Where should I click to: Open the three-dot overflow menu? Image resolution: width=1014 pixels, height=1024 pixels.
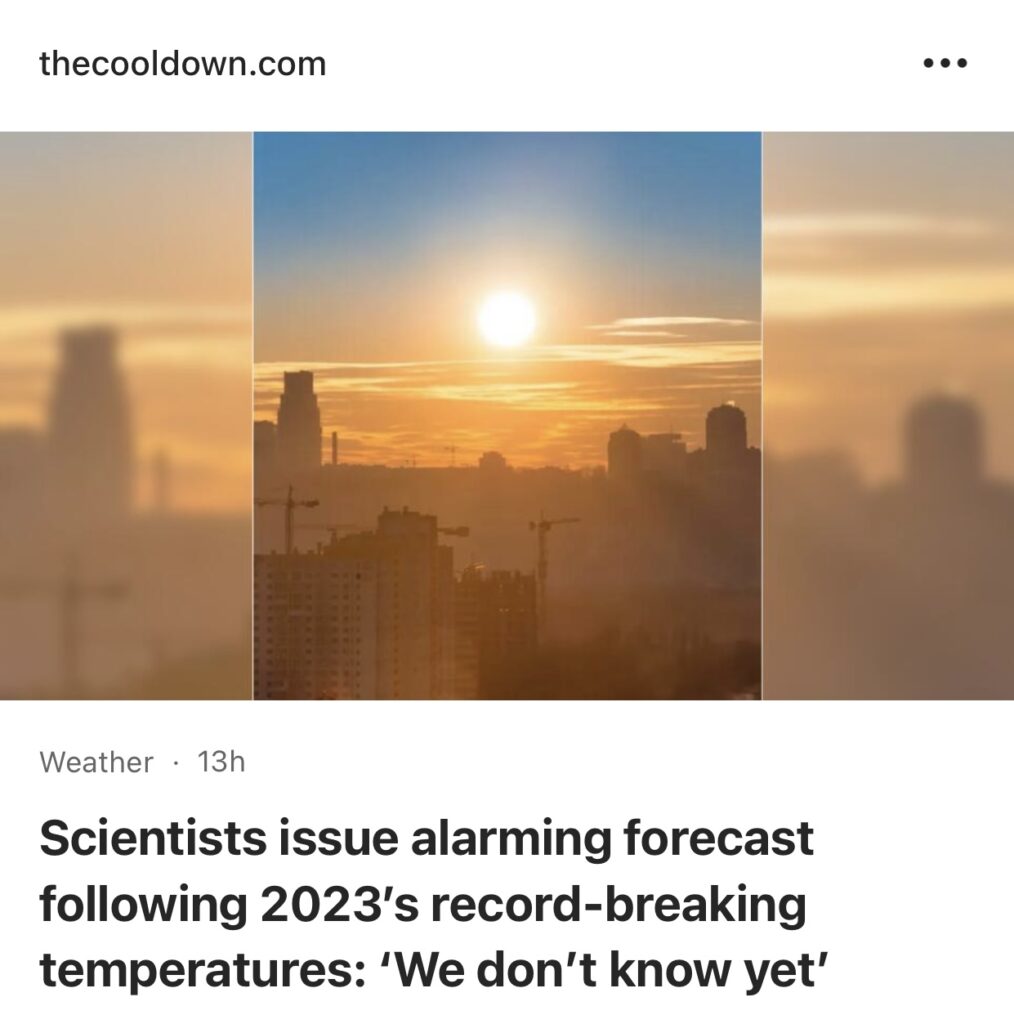pyautogui.click(x=944, y=63)
